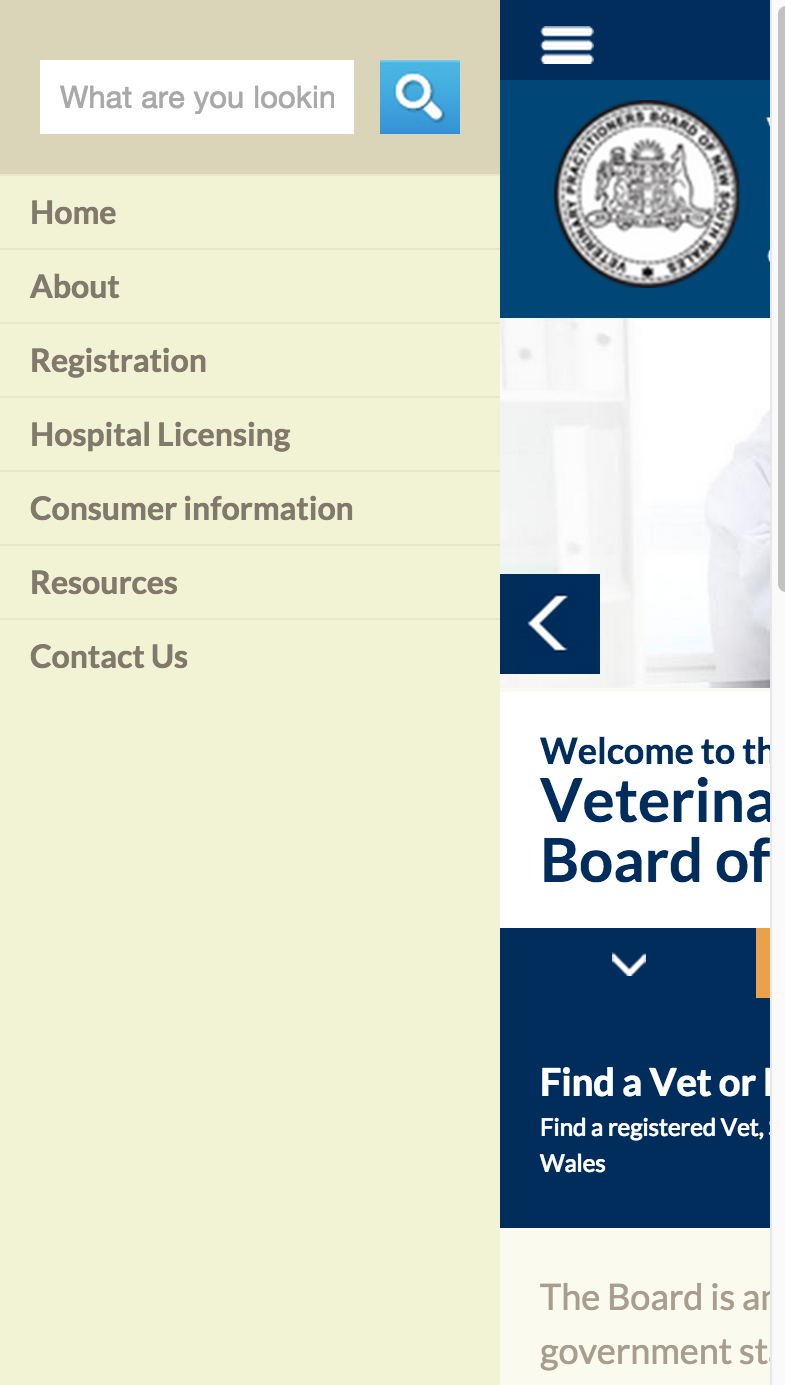This screenshot has width=785, height=1385.
Task: Tap the search input field
Action: pos(197,97)
